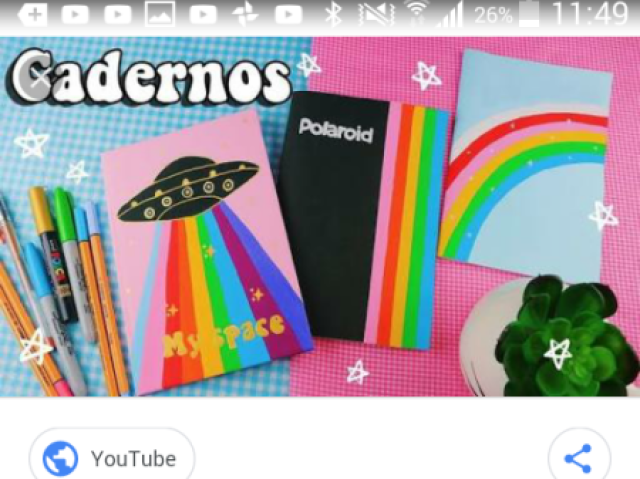Screen dimensions: 640x479
Task: Share this image
Action: [x=577, y=459]
